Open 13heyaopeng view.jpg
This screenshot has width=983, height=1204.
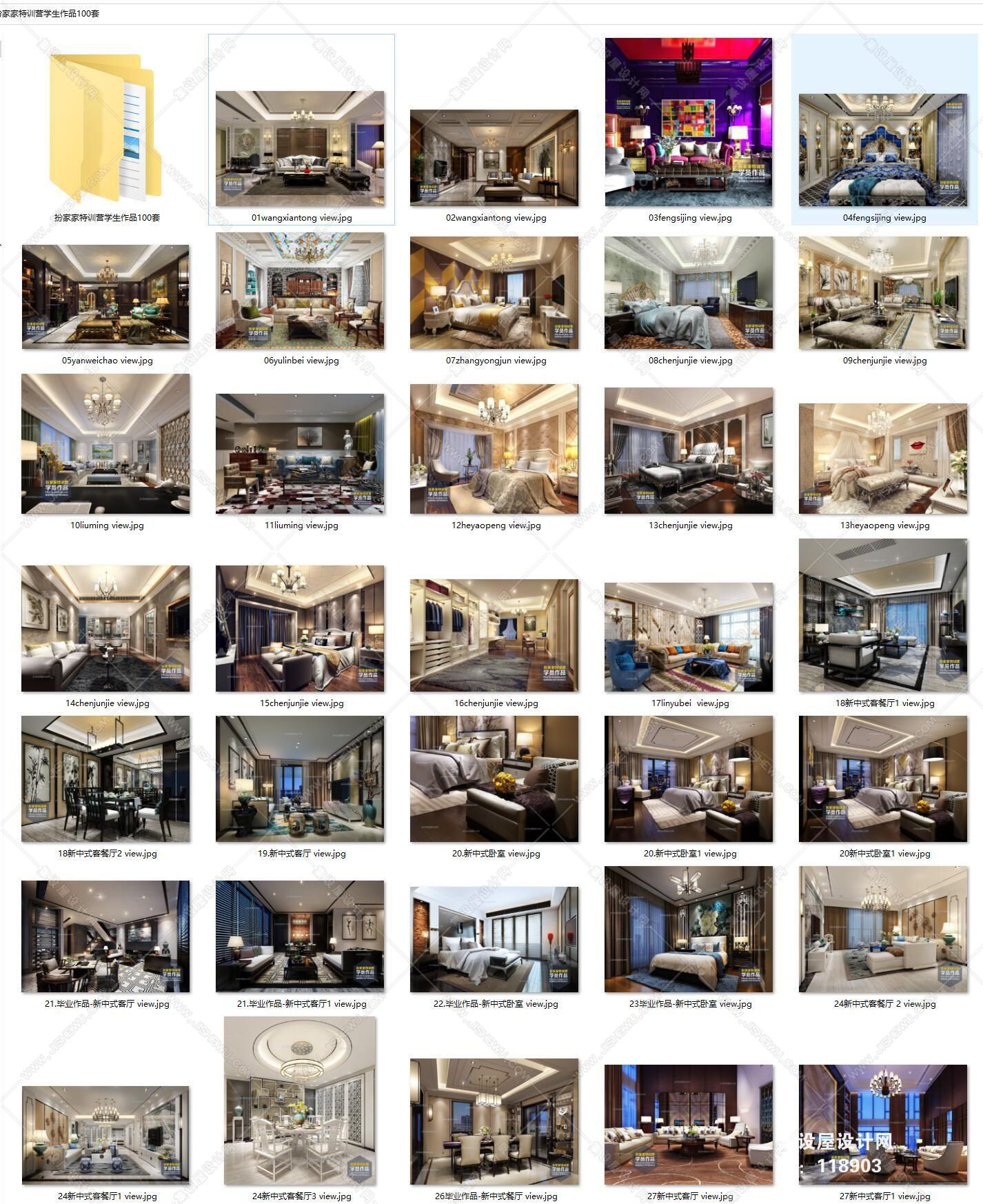pos(883,459)
